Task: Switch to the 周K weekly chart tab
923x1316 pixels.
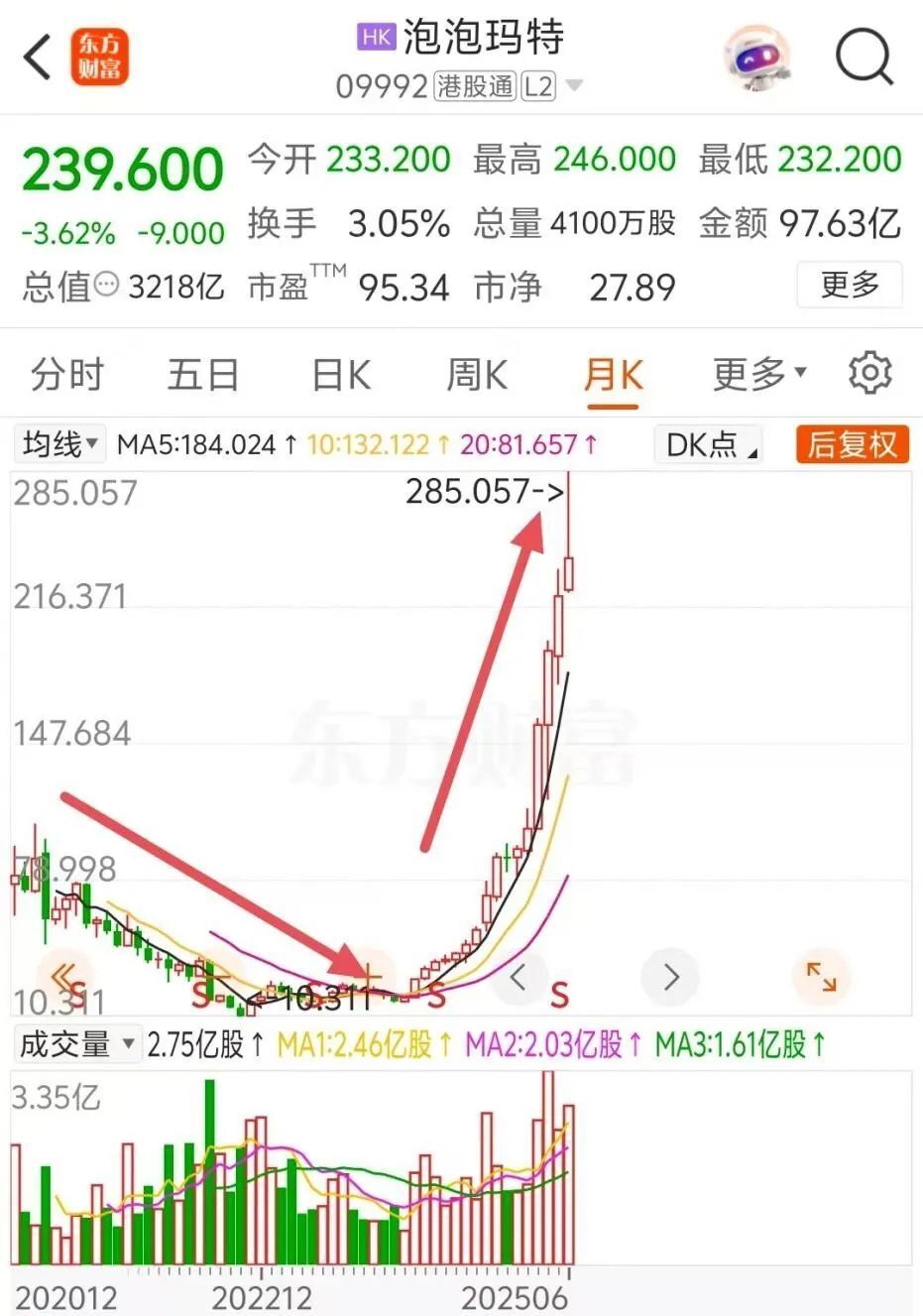Action: (x=475, y=374)
